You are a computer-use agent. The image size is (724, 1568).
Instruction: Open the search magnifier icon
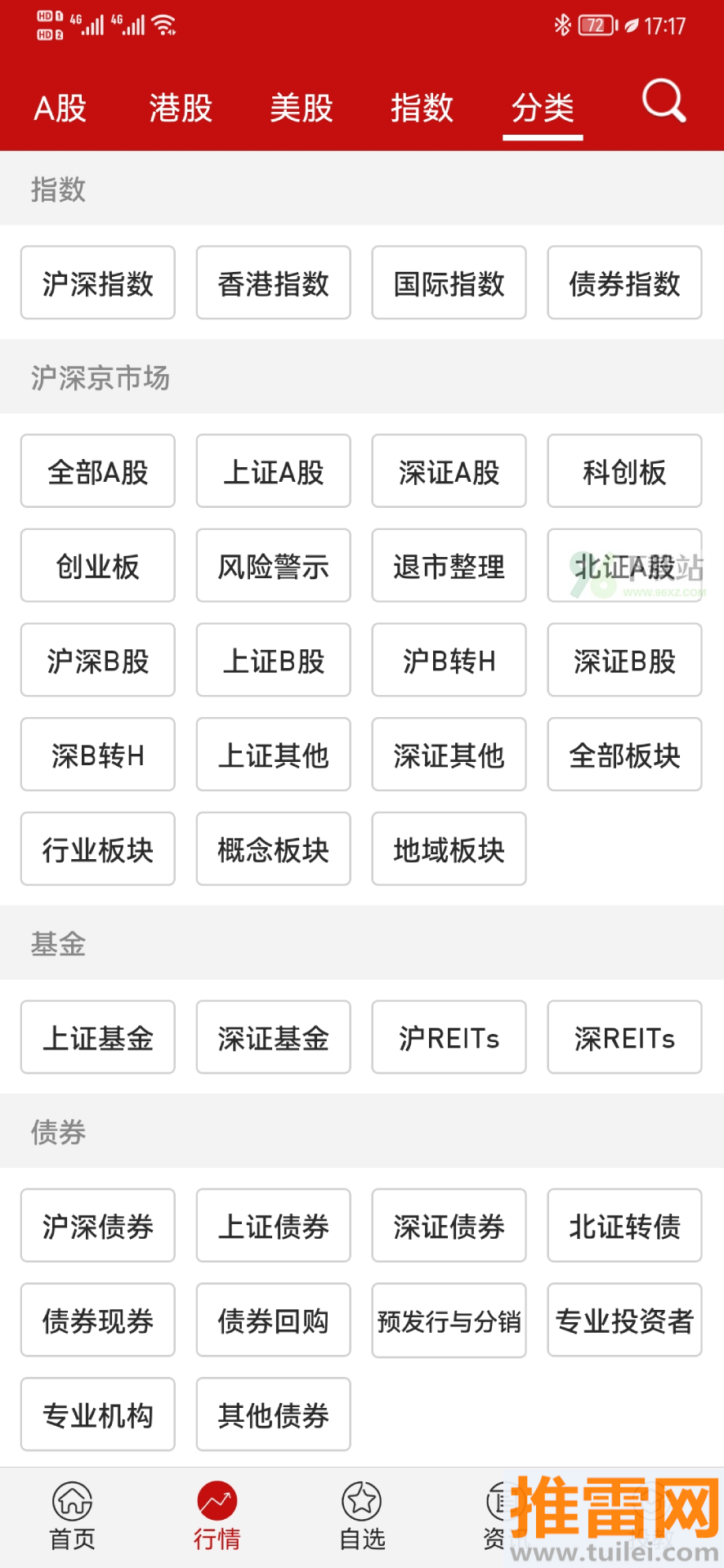[x=664, y=101]
